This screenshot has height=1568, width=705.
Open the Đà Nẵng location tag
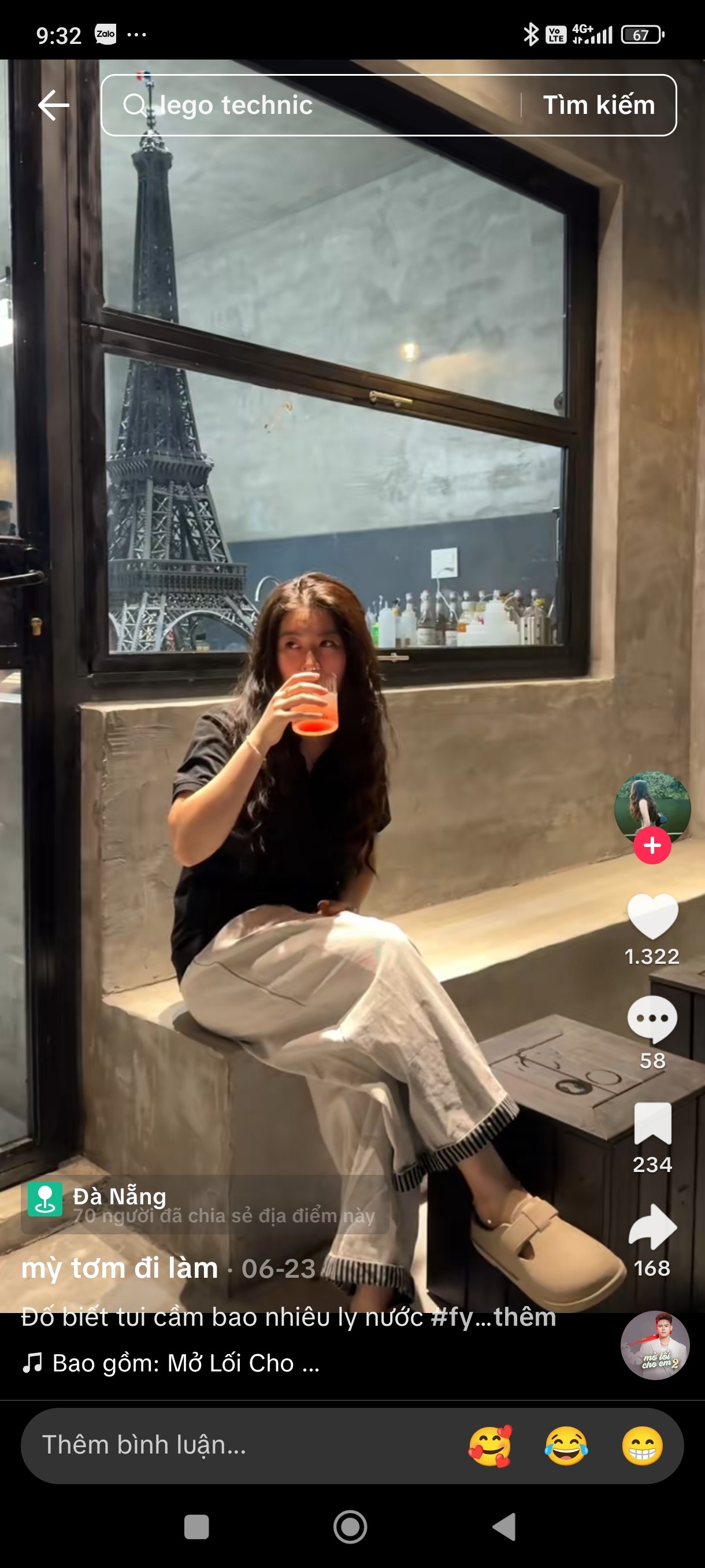pos(205,1204)
